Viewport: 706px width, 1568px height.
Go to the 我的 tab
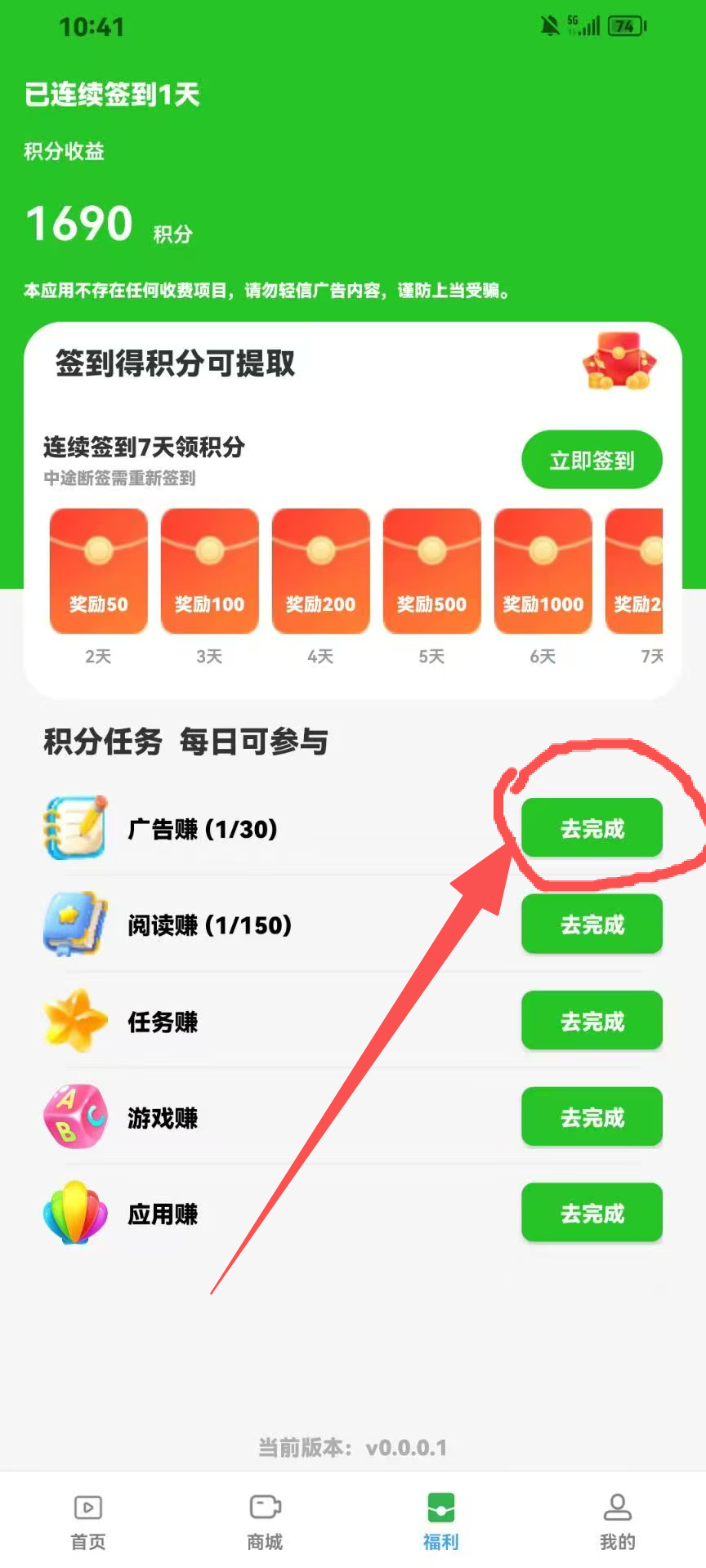[x=617, y=1521]
